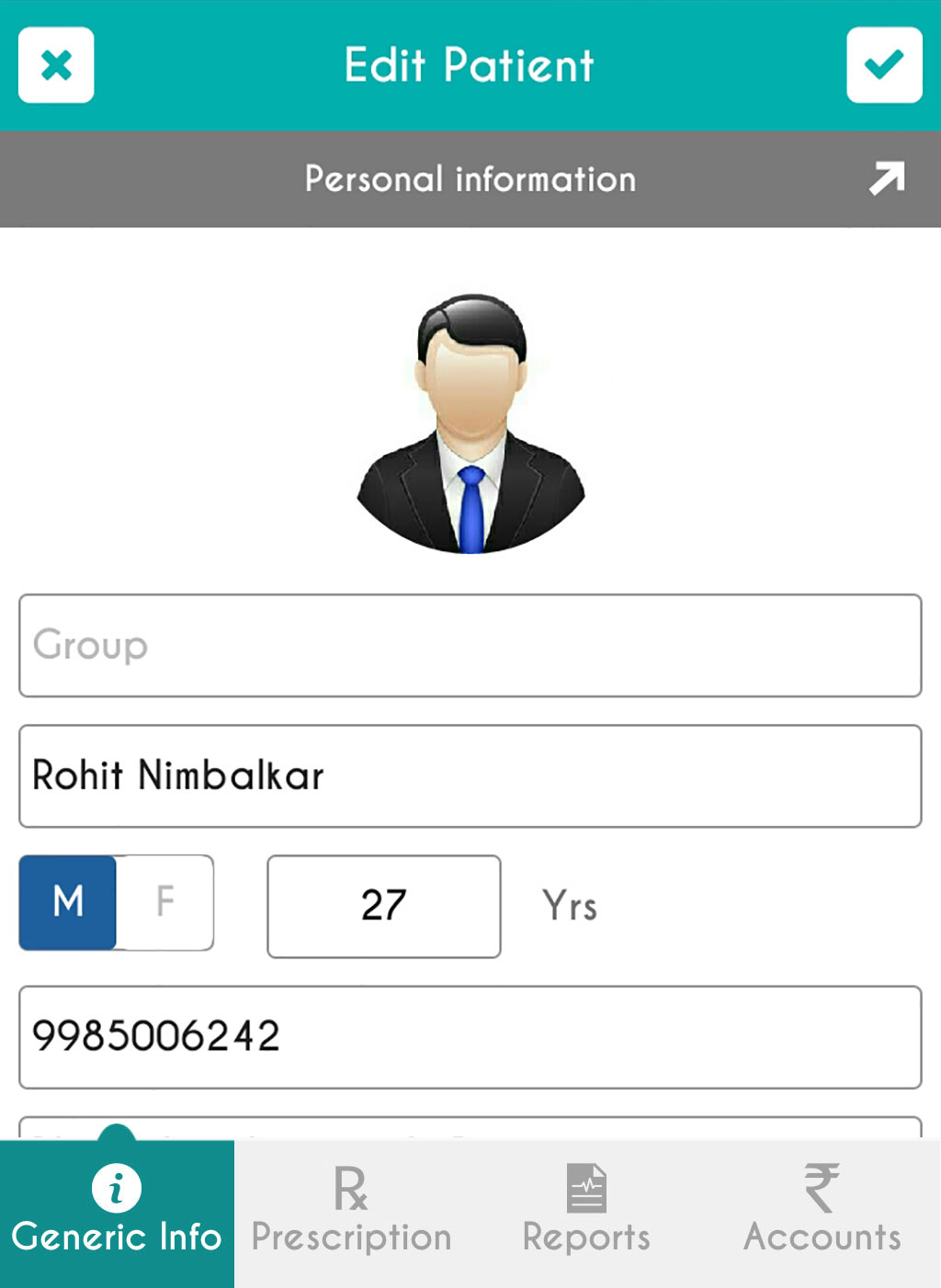
Task: Select M for gender
Action: tap(69, 902)
